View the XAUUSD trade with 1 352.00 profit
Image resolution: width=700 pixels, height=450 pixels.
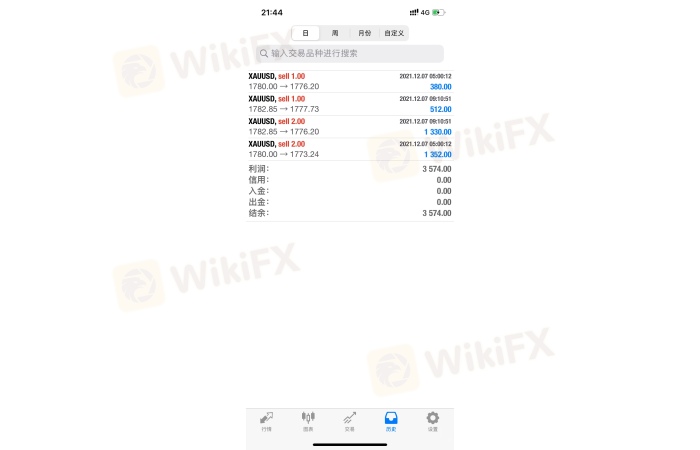pos(349,150)
